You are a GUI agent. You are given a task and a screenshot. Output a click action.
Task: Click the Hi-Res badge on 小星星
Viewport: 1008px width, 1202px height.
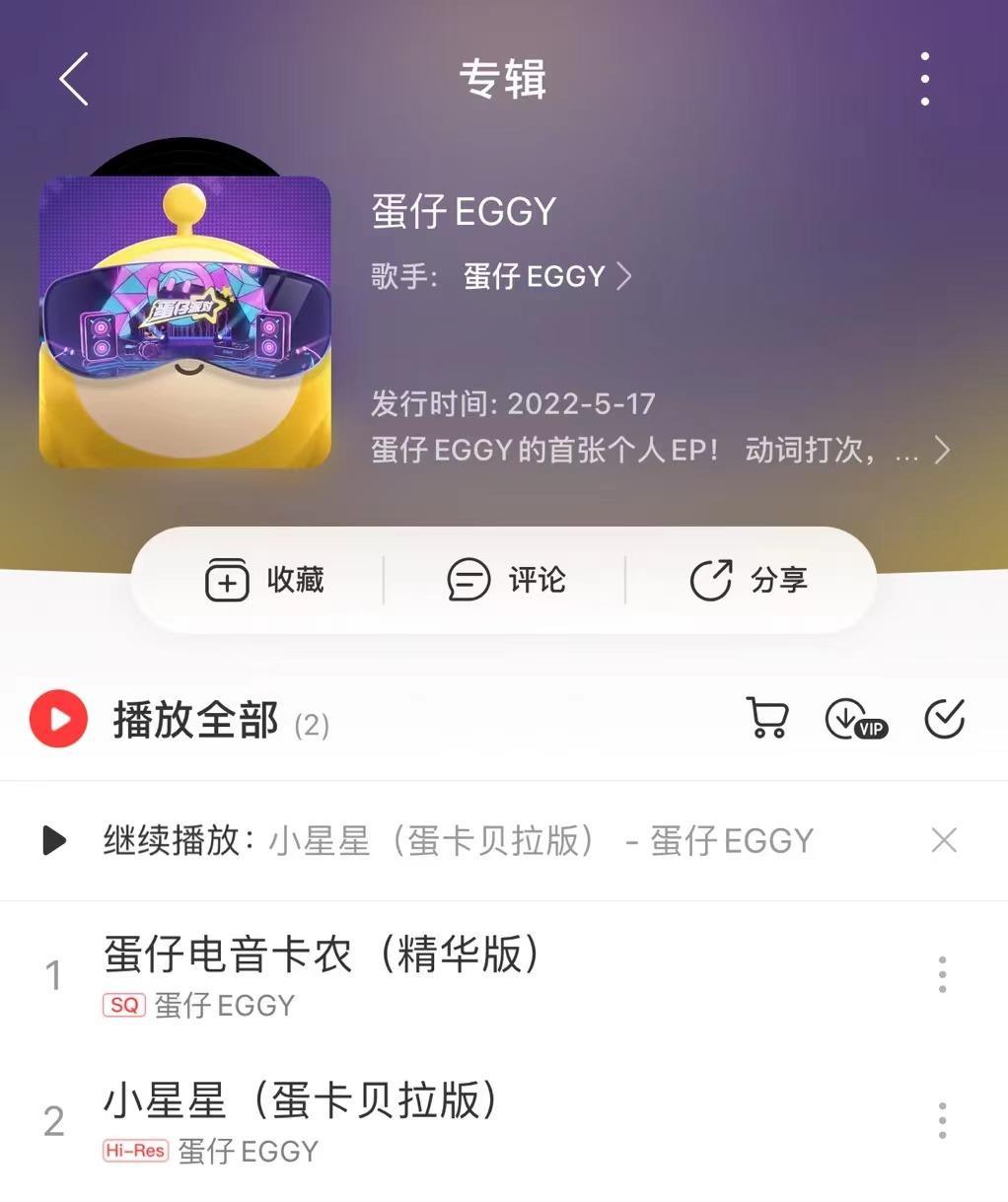(x=135, y=1150)
